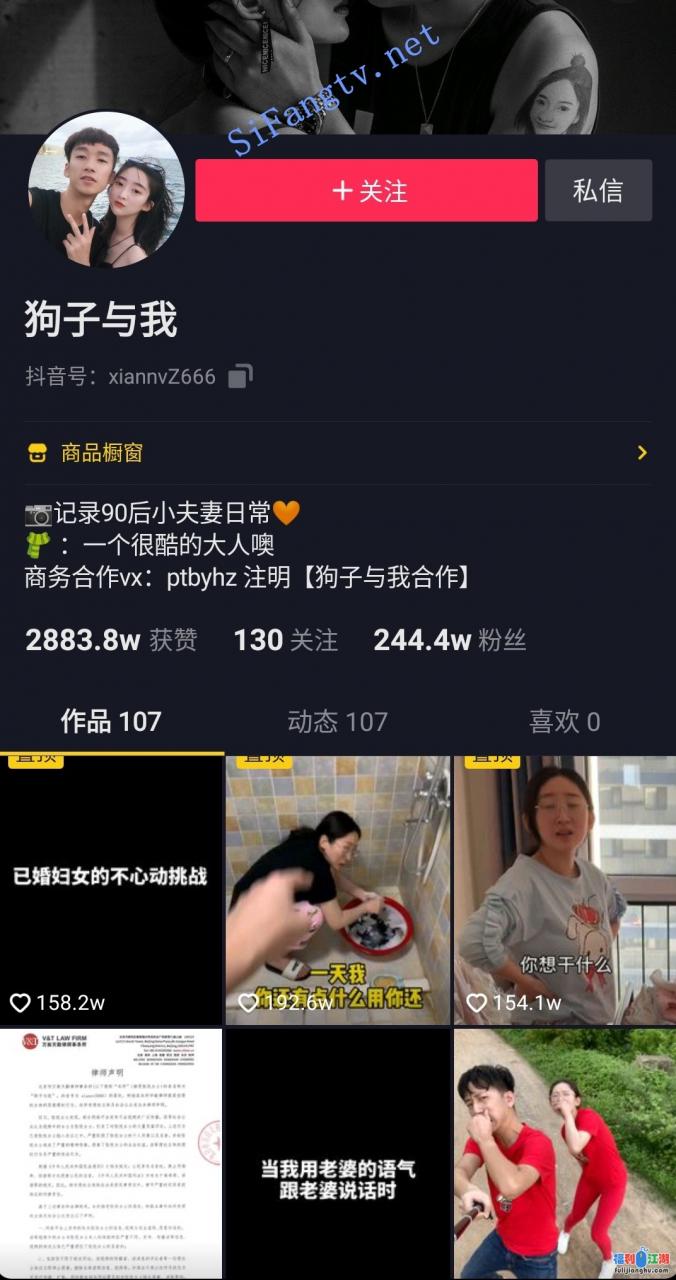Open the 130 关注 following list
676x1280 pixels.
[x=285, y=640]
